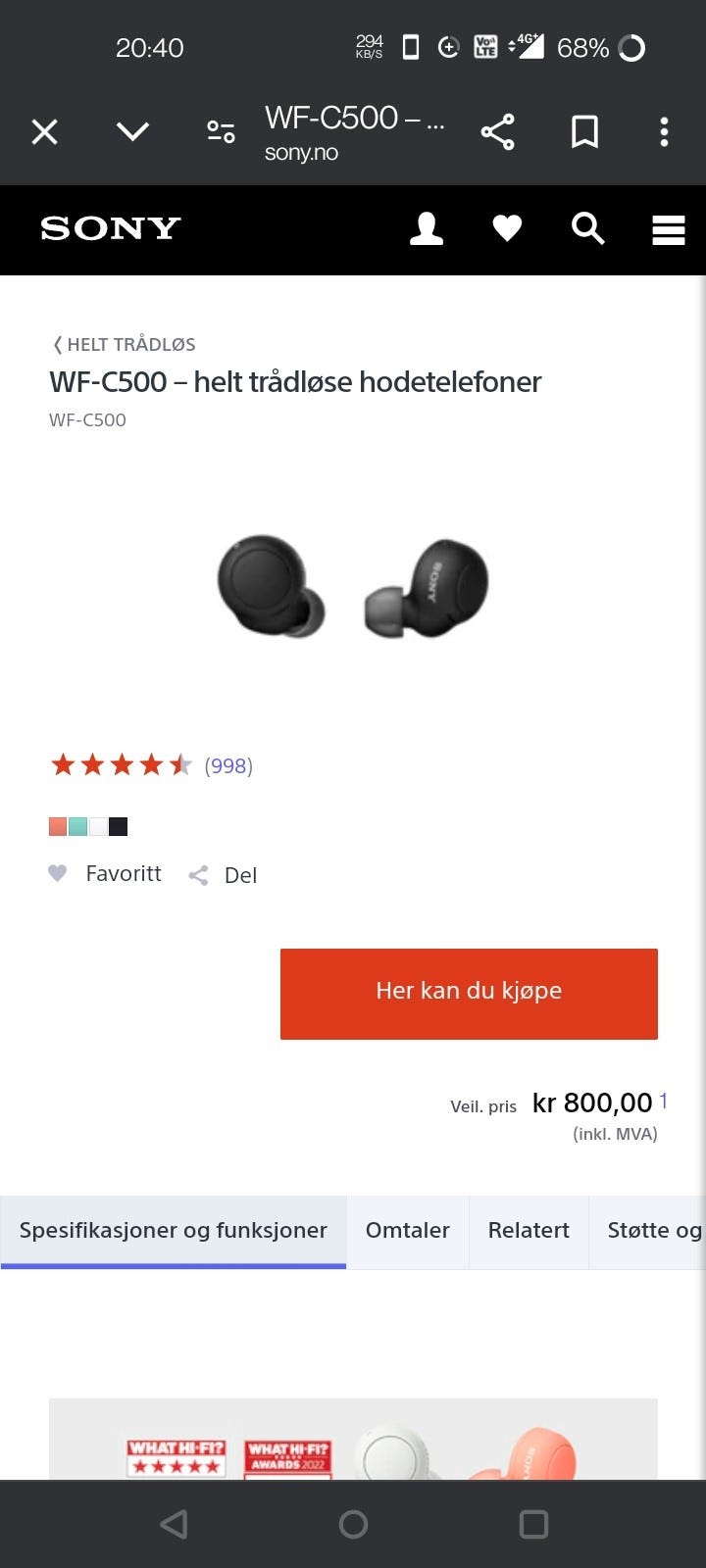Select the coral orange color swatch
Viewport: 706px width, 1568px height.
pyautogui.click(x=58, y=826)
